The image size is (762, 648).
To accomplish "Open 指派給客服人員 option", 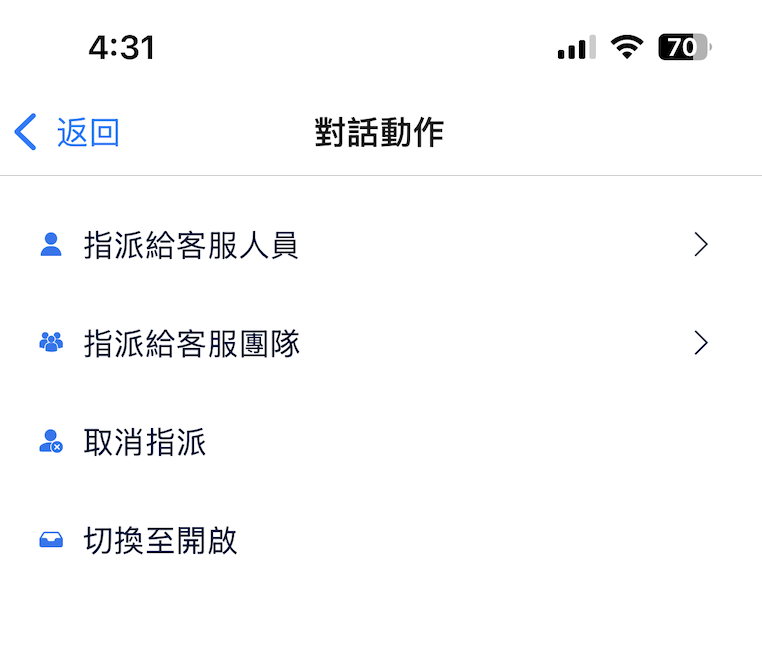I will (x=190, y=245).
